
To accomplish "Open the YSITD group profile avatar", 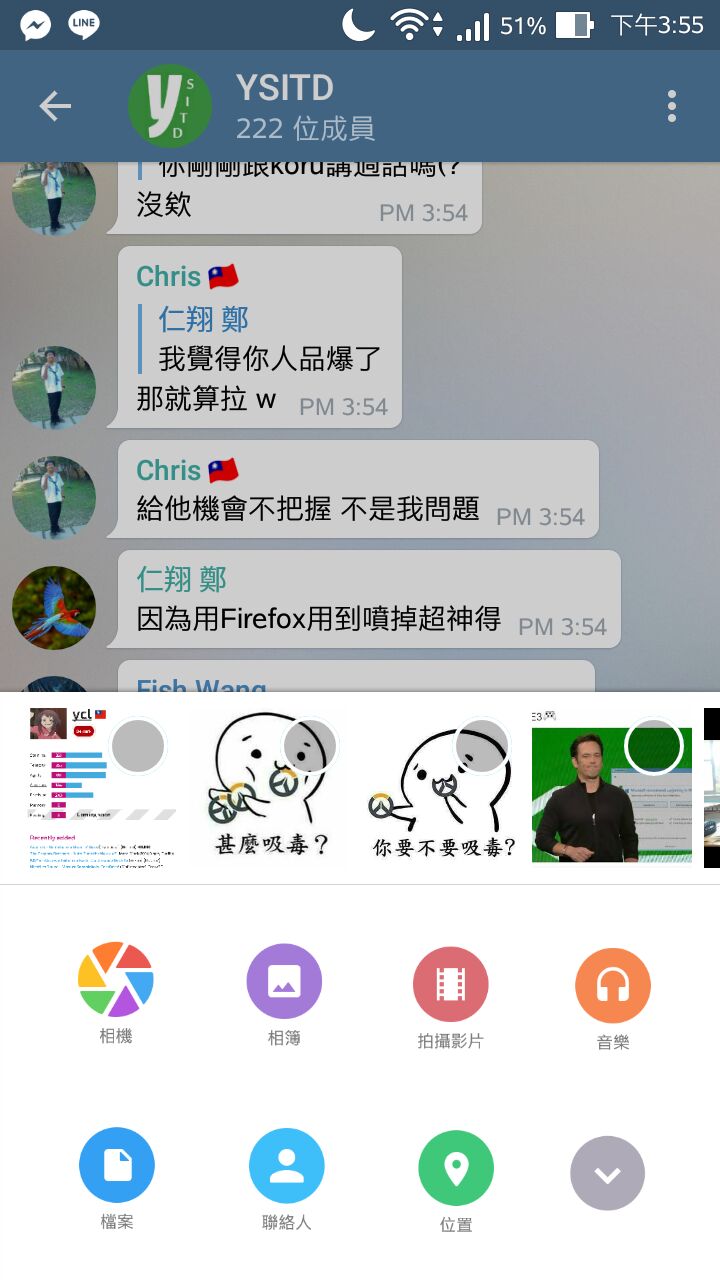I will tap(170, 106).
